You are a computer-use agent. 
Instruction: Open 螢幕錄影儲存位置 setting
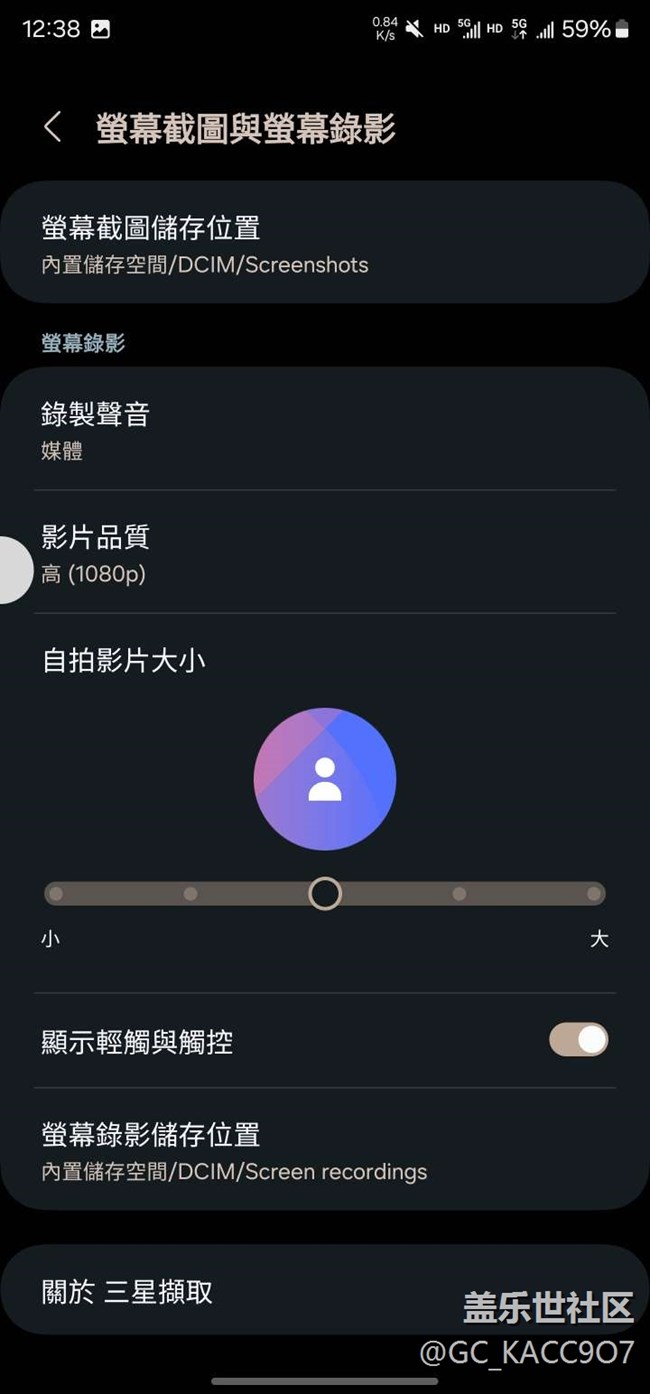[x=324, y=1150]
